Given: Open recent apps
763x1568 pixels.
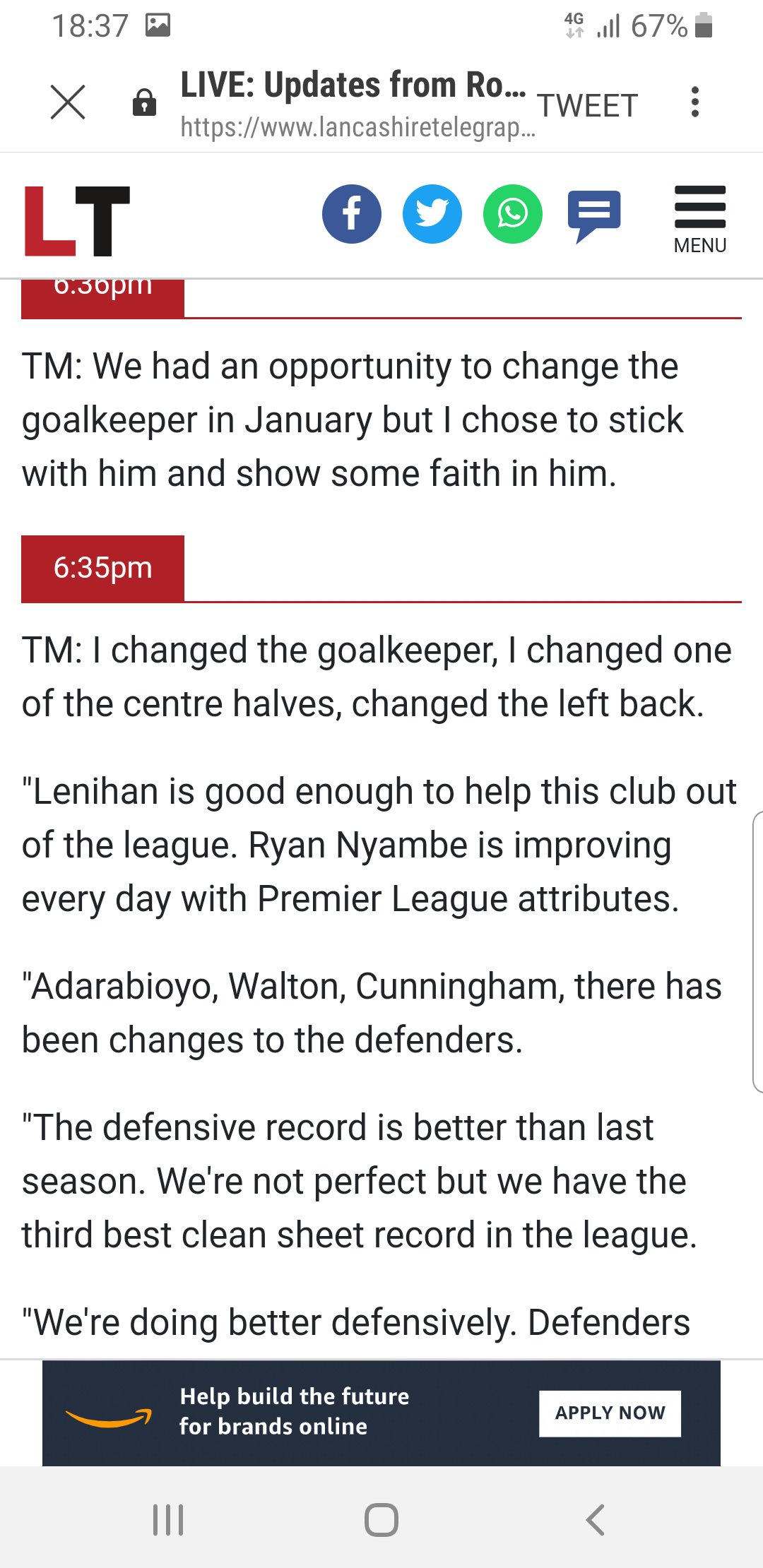Looking at the screenshot, I should coord(168,1519).
